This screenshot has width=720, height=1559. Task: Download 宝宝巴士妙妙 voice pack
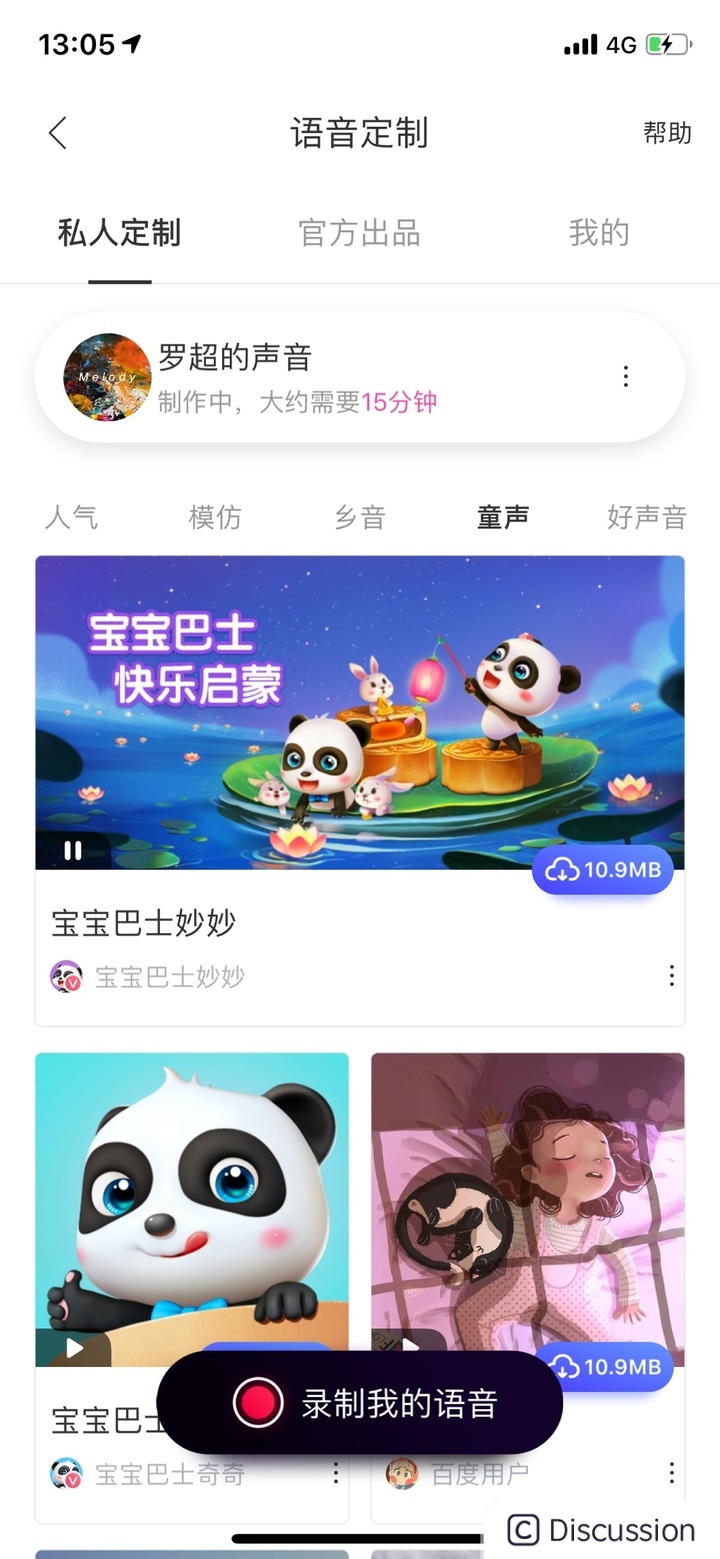click(603, 870)
